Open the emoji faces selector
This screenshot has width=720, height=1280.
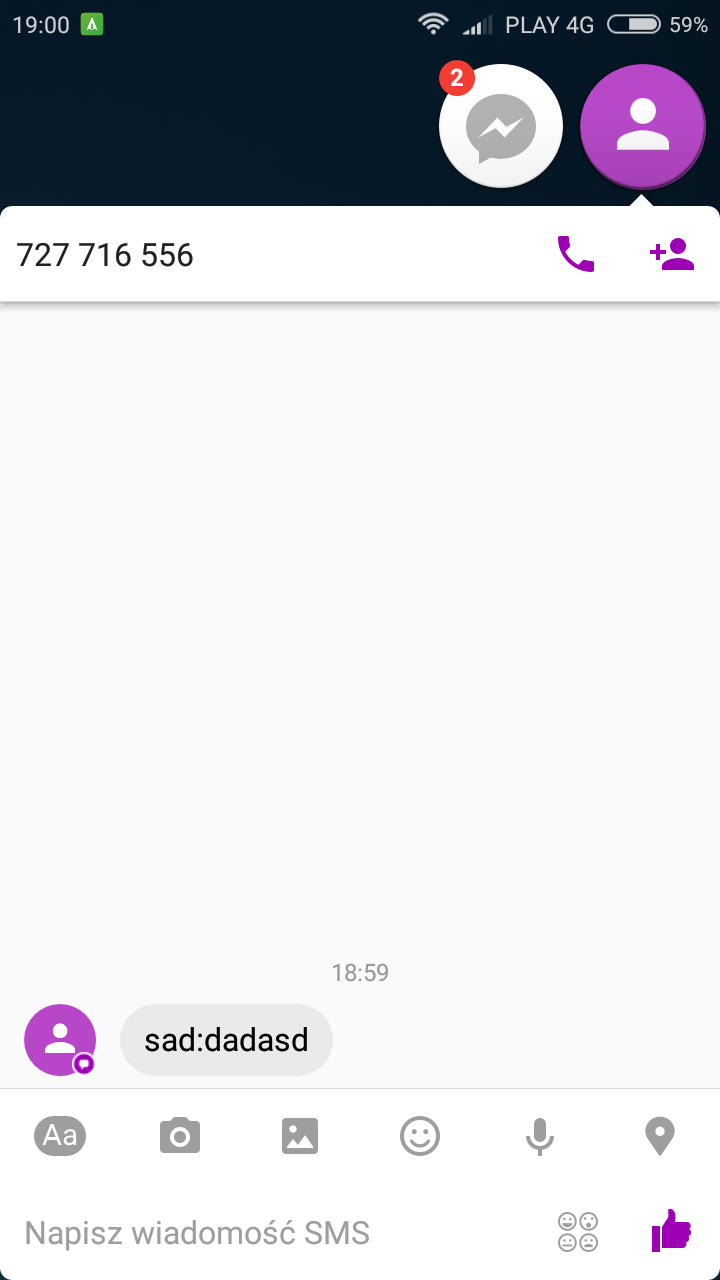578,1232
